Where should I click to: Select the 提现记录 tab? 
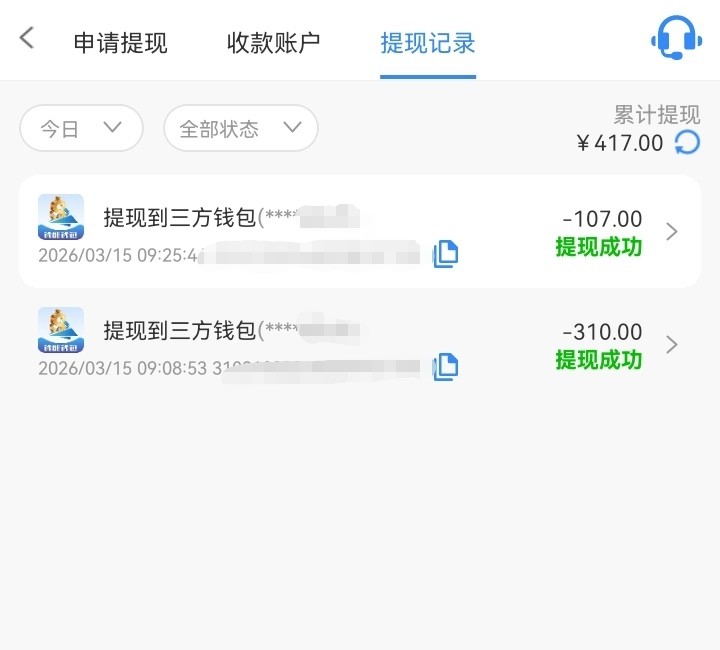427,43
